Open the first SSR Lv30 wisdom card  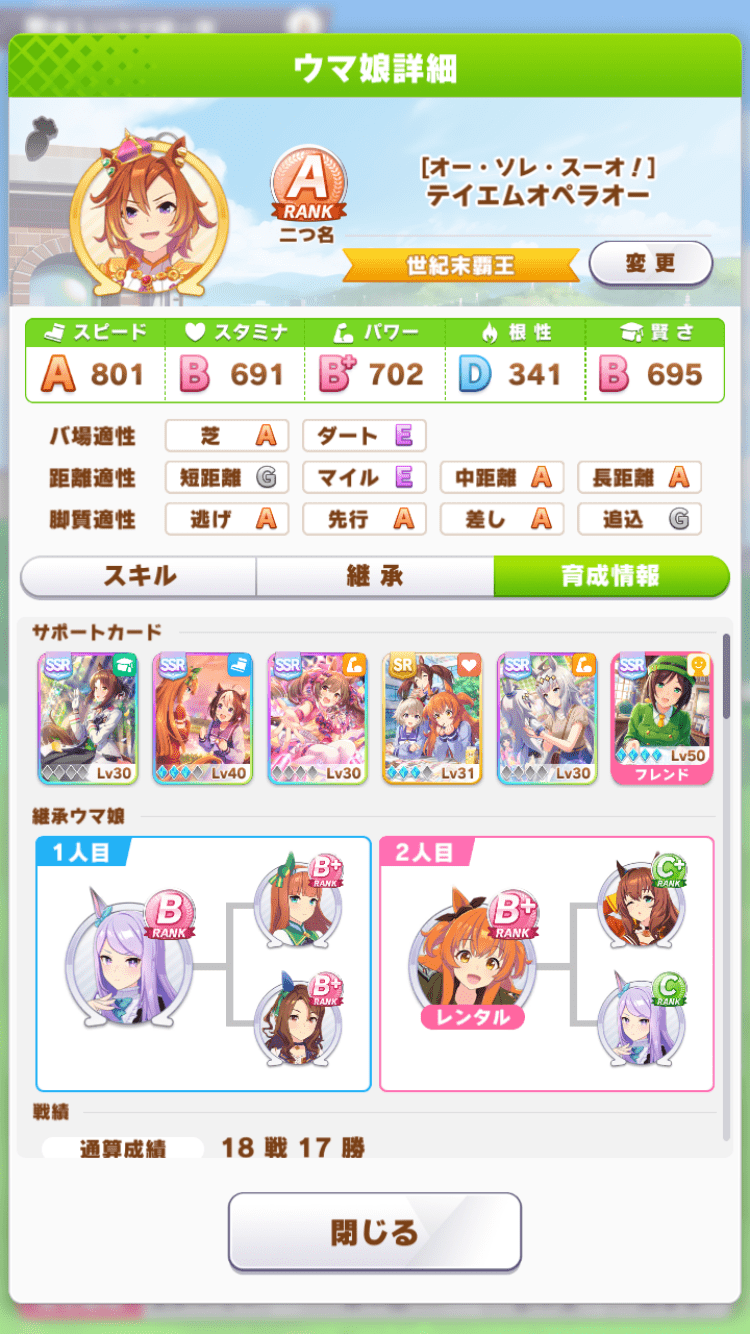88,718
